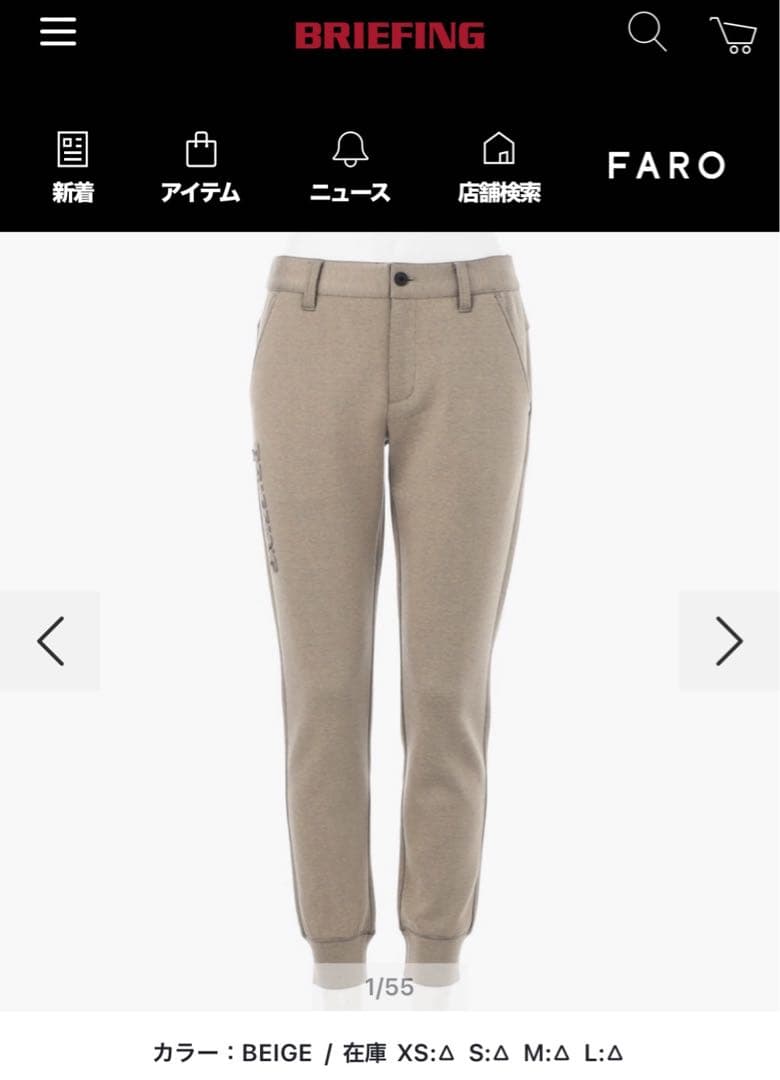Open the hamburger menu
The width and height of the screenshot is (780, 1080).
point(58,32)
